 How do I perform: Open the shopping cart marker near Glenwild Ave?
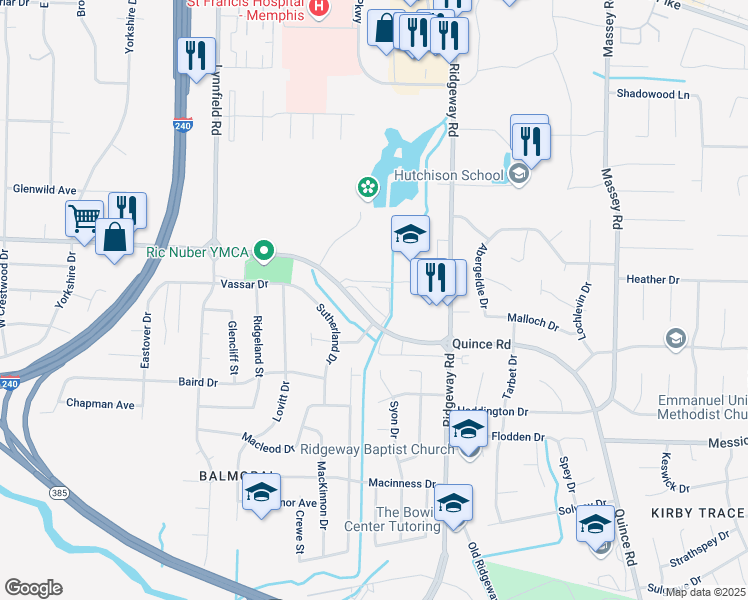(84, 217)
